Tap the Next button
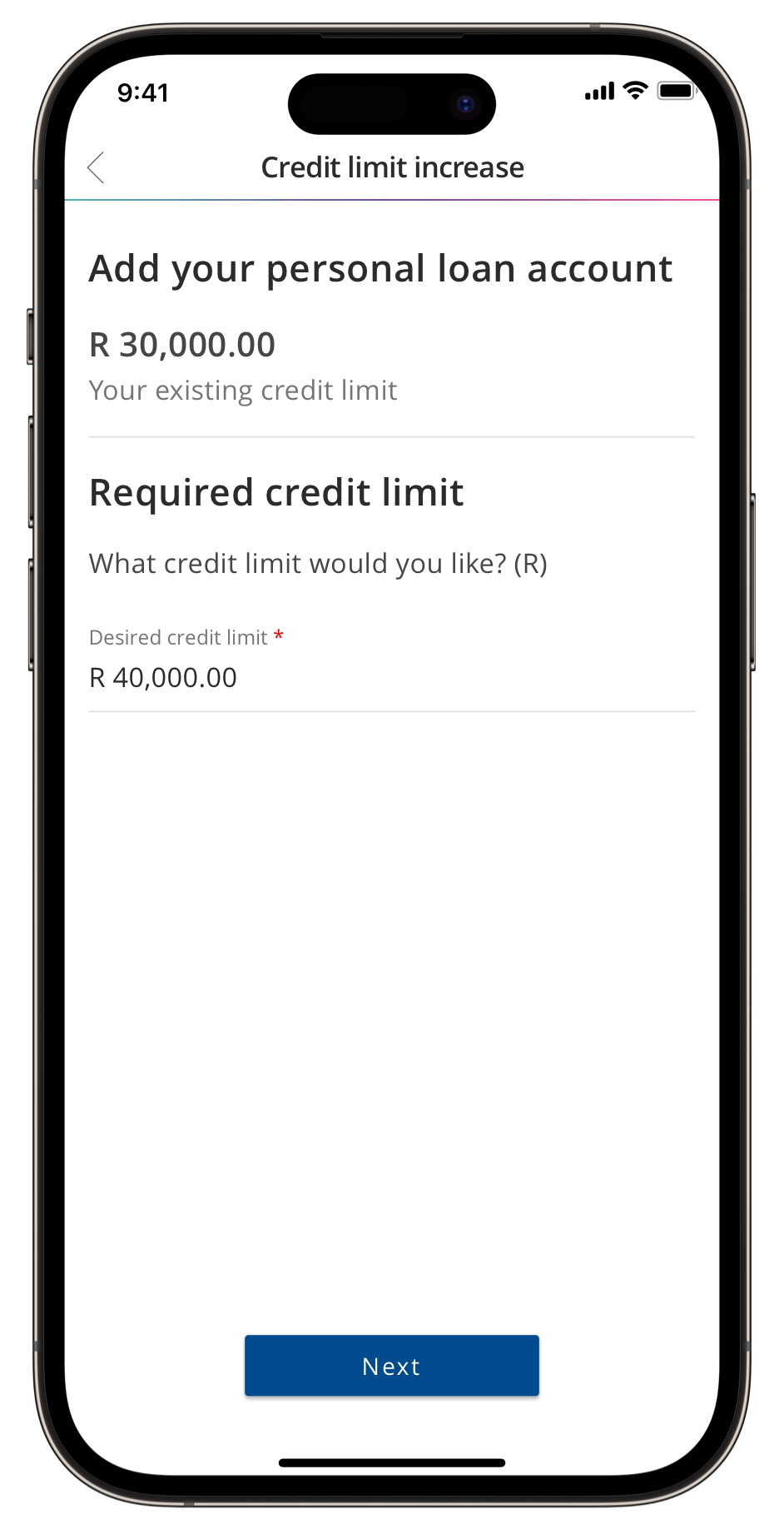This screenshot has height=1529, width=784. pos(391,1366)
